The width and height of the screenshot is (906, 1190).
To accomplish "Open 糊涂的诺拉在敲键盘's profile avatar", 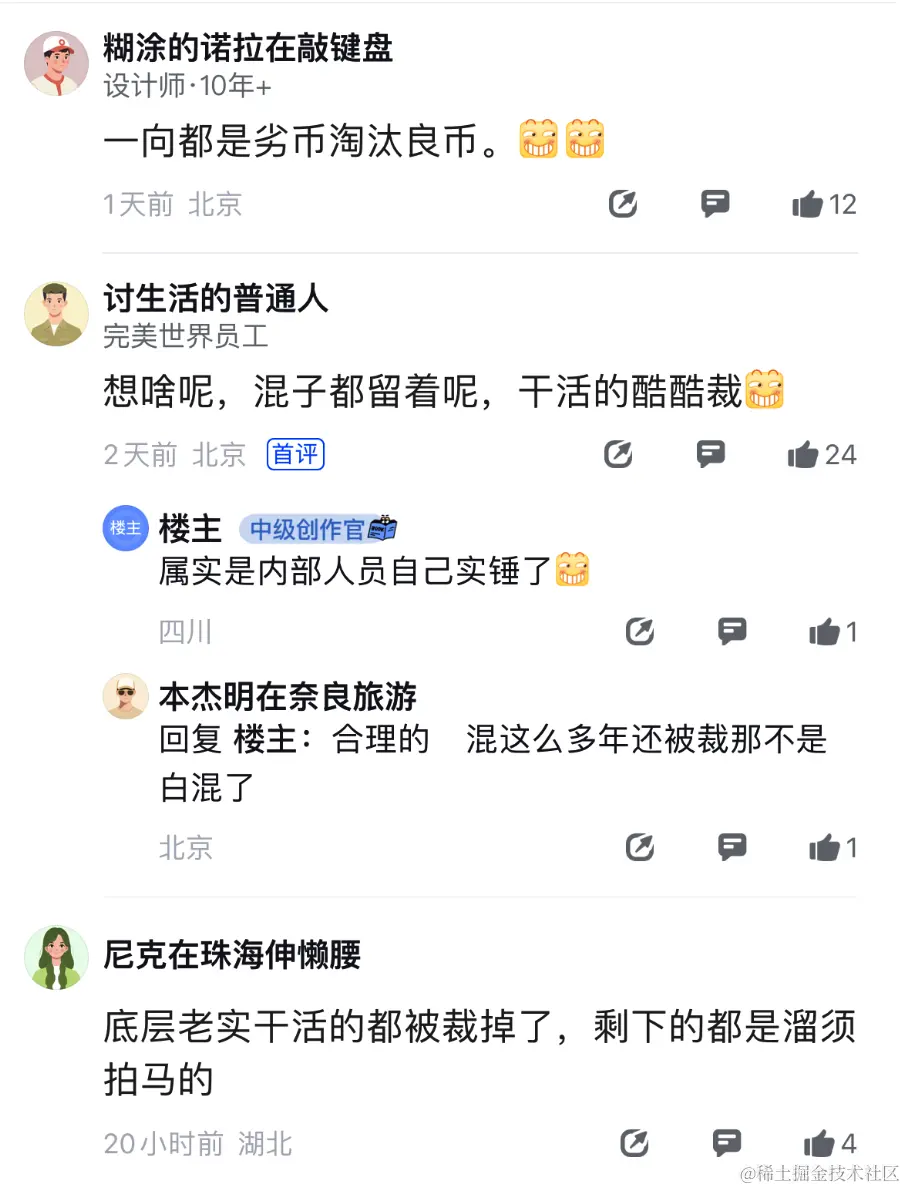I will [x=56, y=64].
